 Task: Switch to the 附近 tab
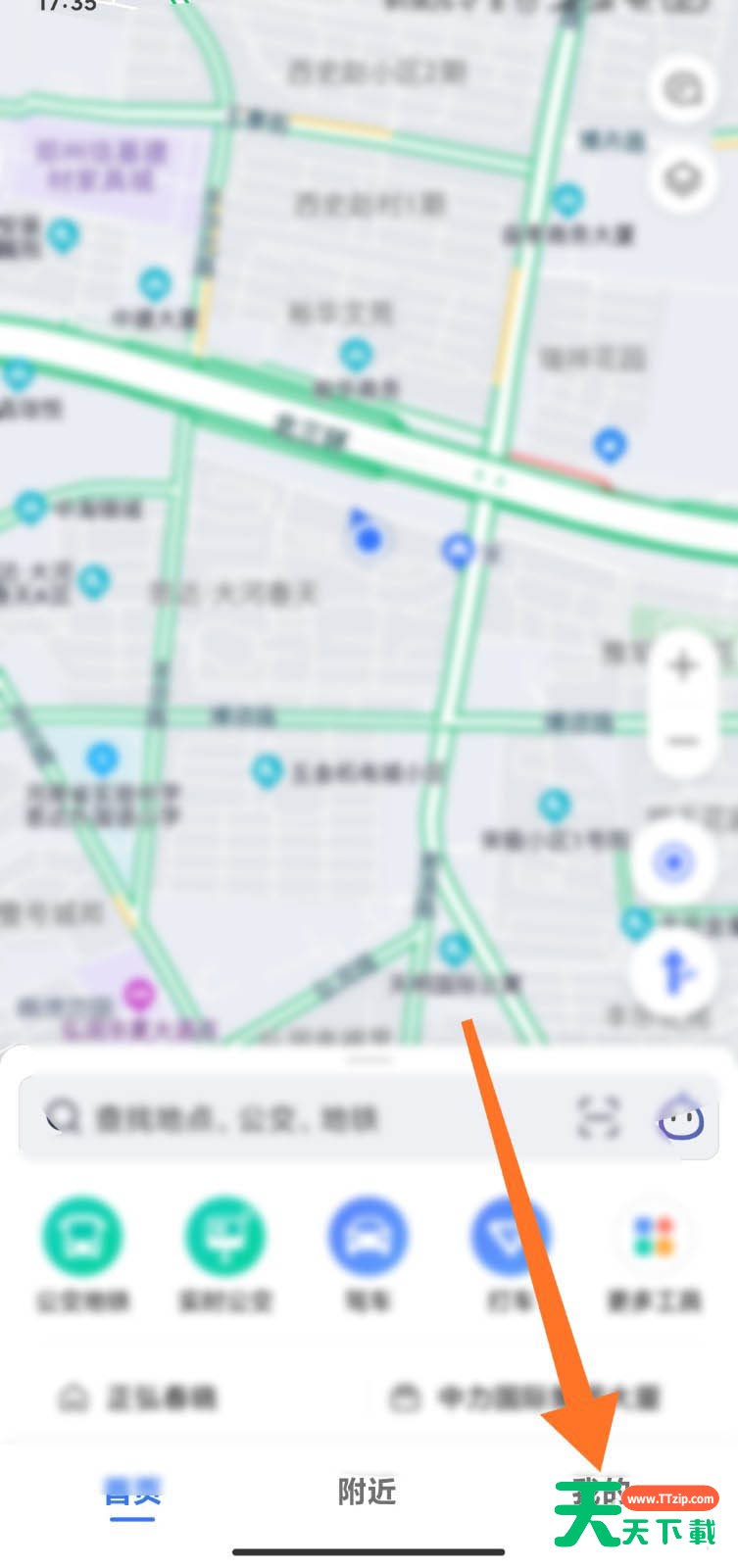tap(368, 1492)
